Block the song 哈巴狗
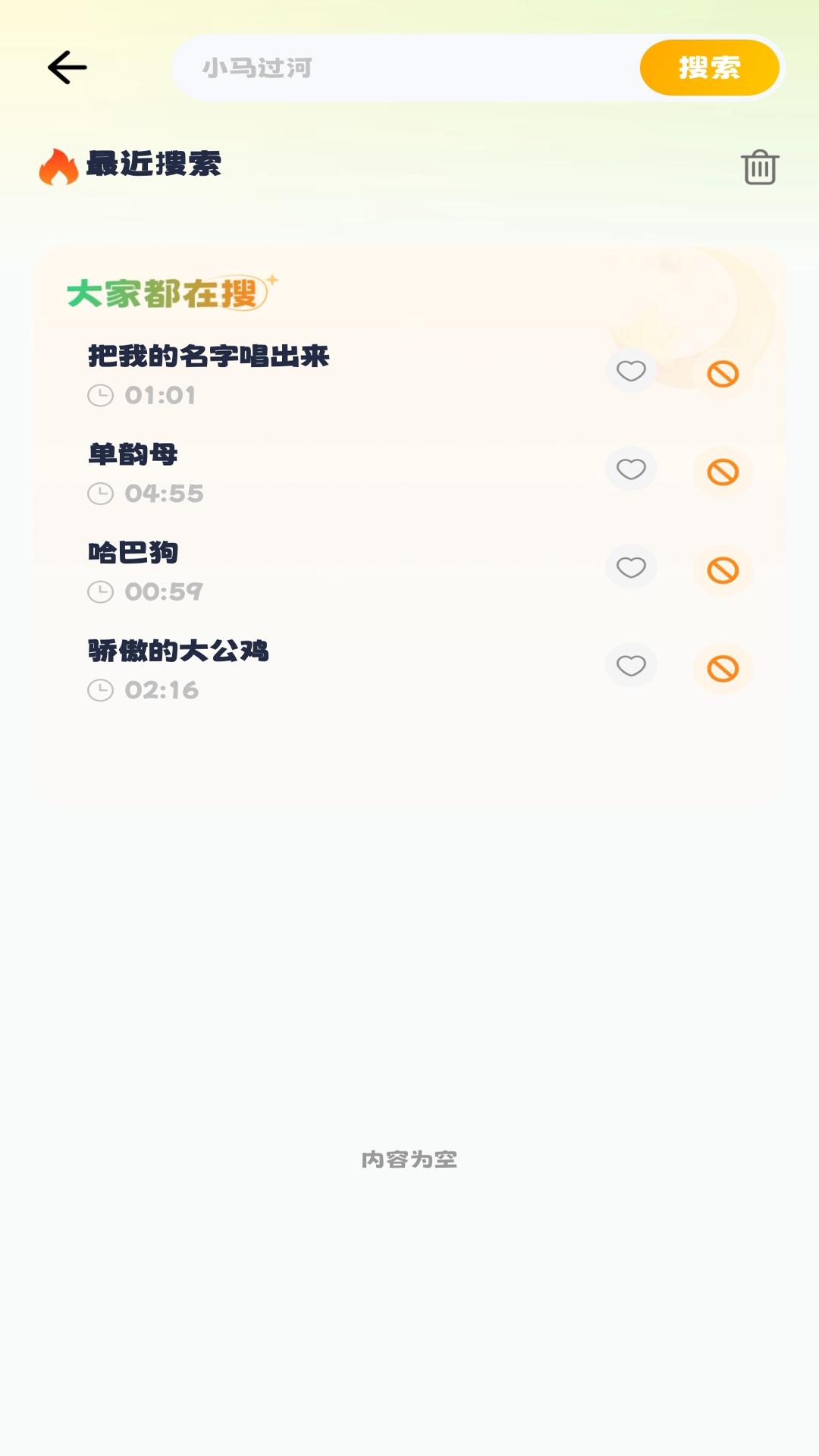This screenshot has width=819, height=1456. coord(722,570)
